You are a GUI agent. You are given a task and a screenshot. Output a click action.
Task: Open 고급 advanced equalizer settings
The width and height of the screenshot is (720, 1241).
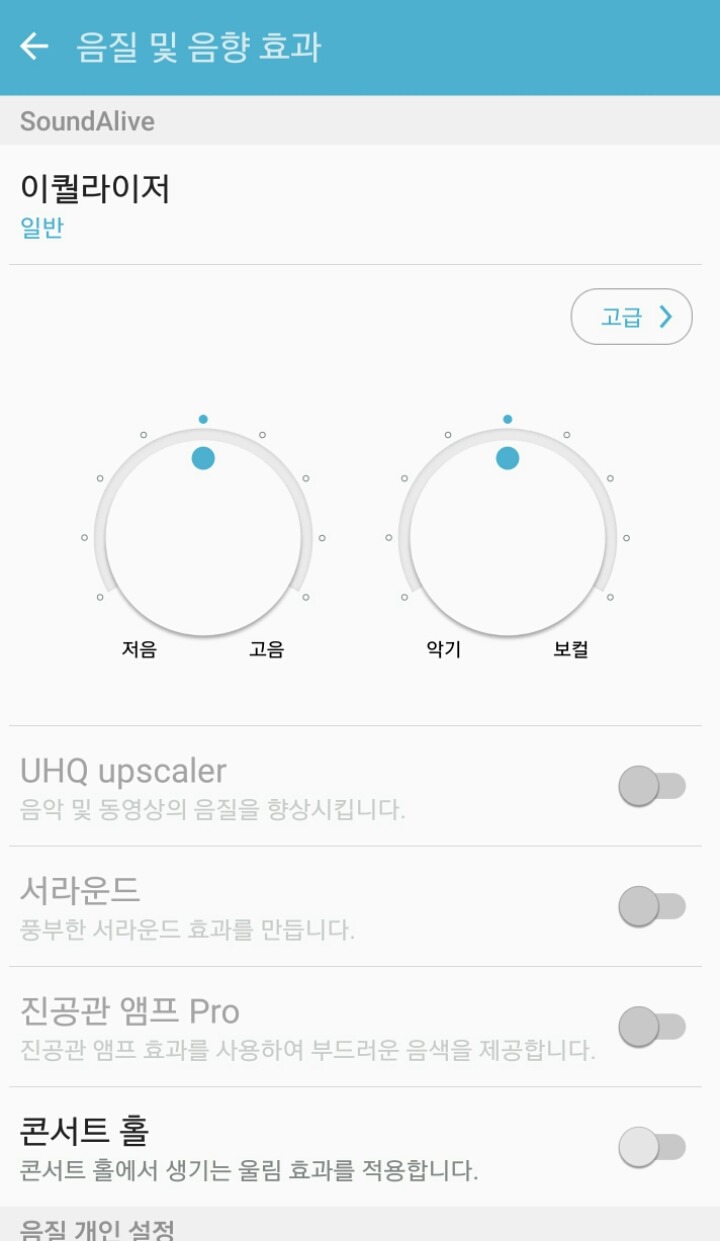click(632, 317)
